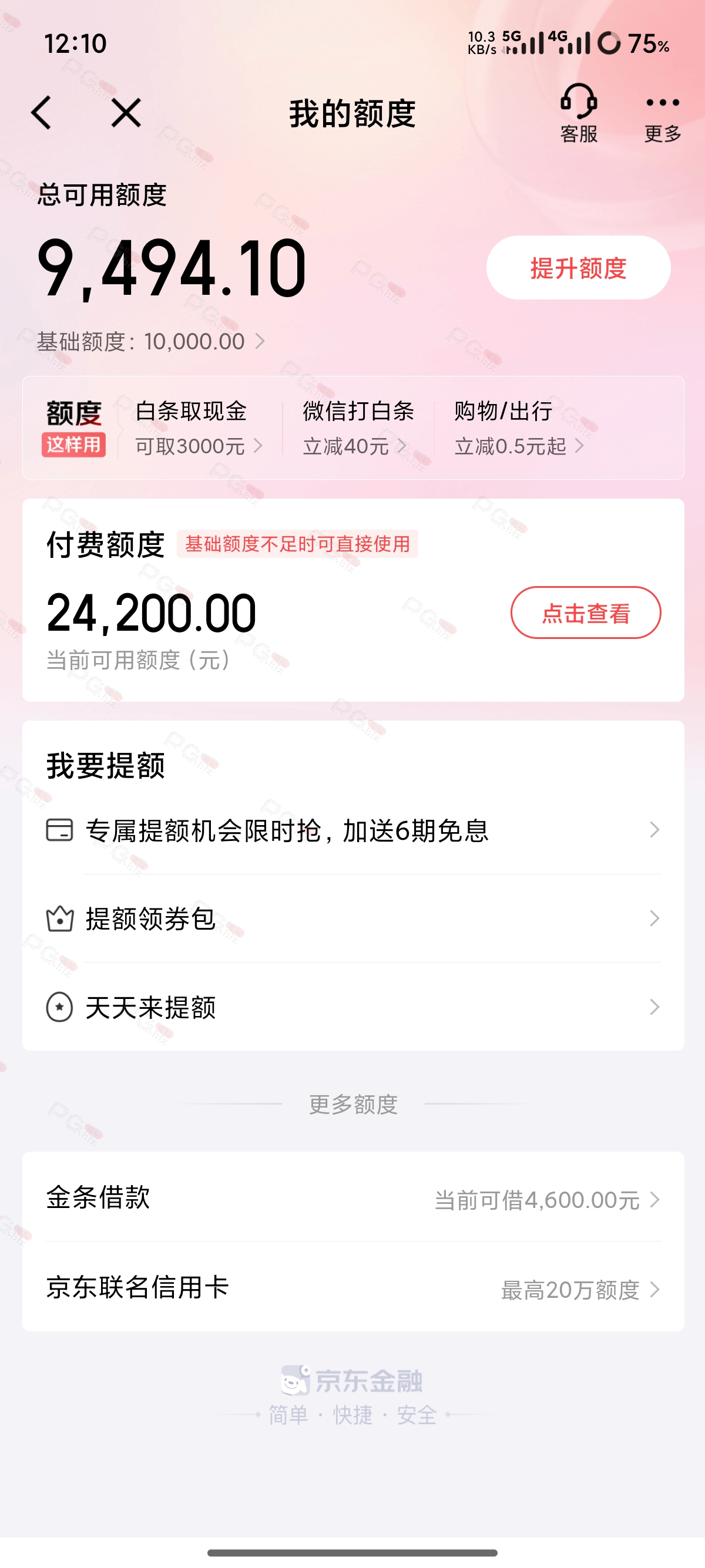Open 京东联名信用卡 row
705x1568 pixels.
click(353, 1287)
